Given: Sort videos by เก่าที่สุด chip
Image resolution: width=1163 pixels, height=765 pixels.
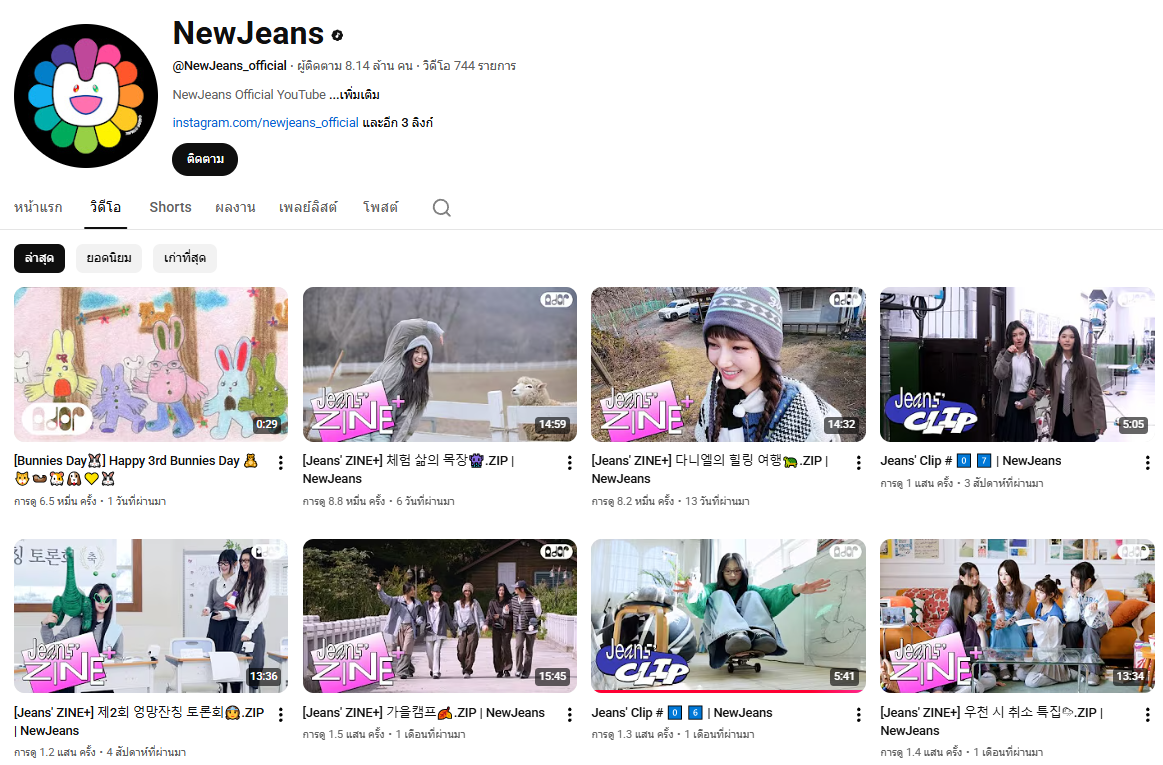Looking at the screenshot, I should tap(185, 258).
